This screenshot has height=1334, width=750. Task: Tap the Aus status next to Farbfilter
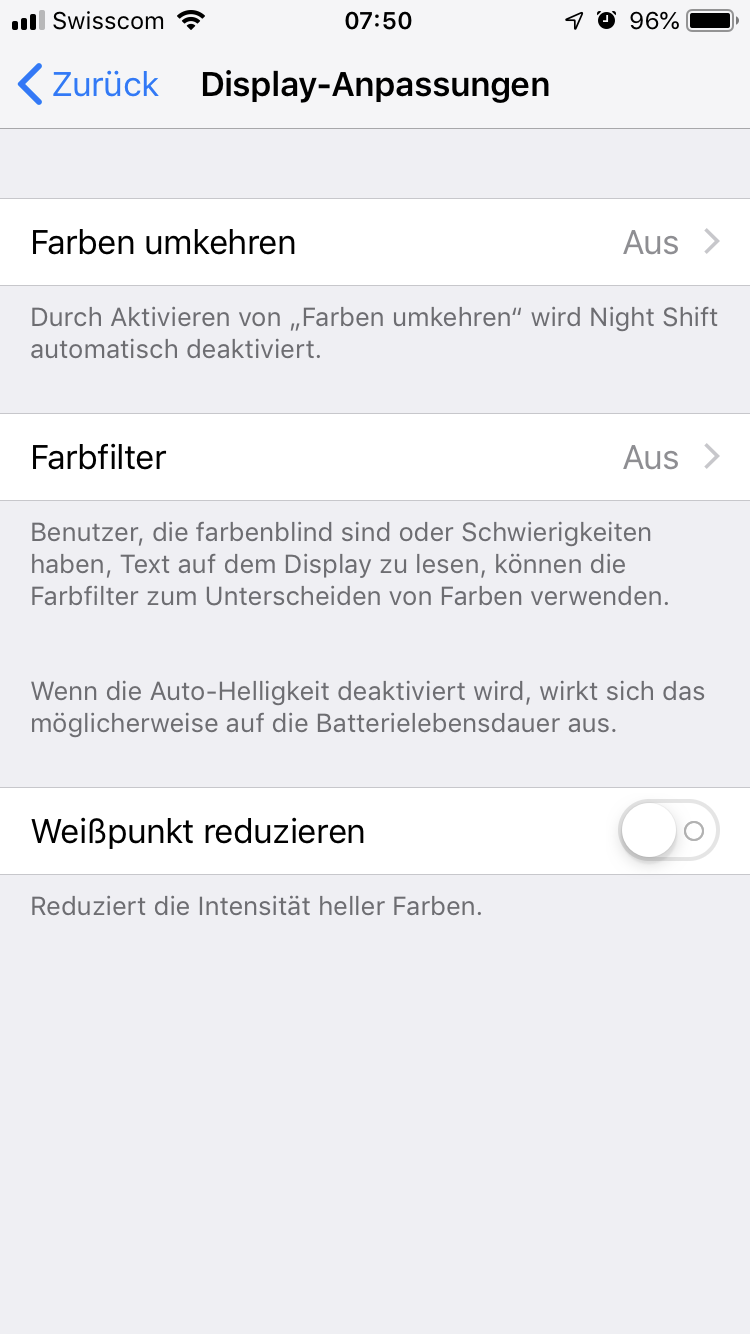coord(651,457)
